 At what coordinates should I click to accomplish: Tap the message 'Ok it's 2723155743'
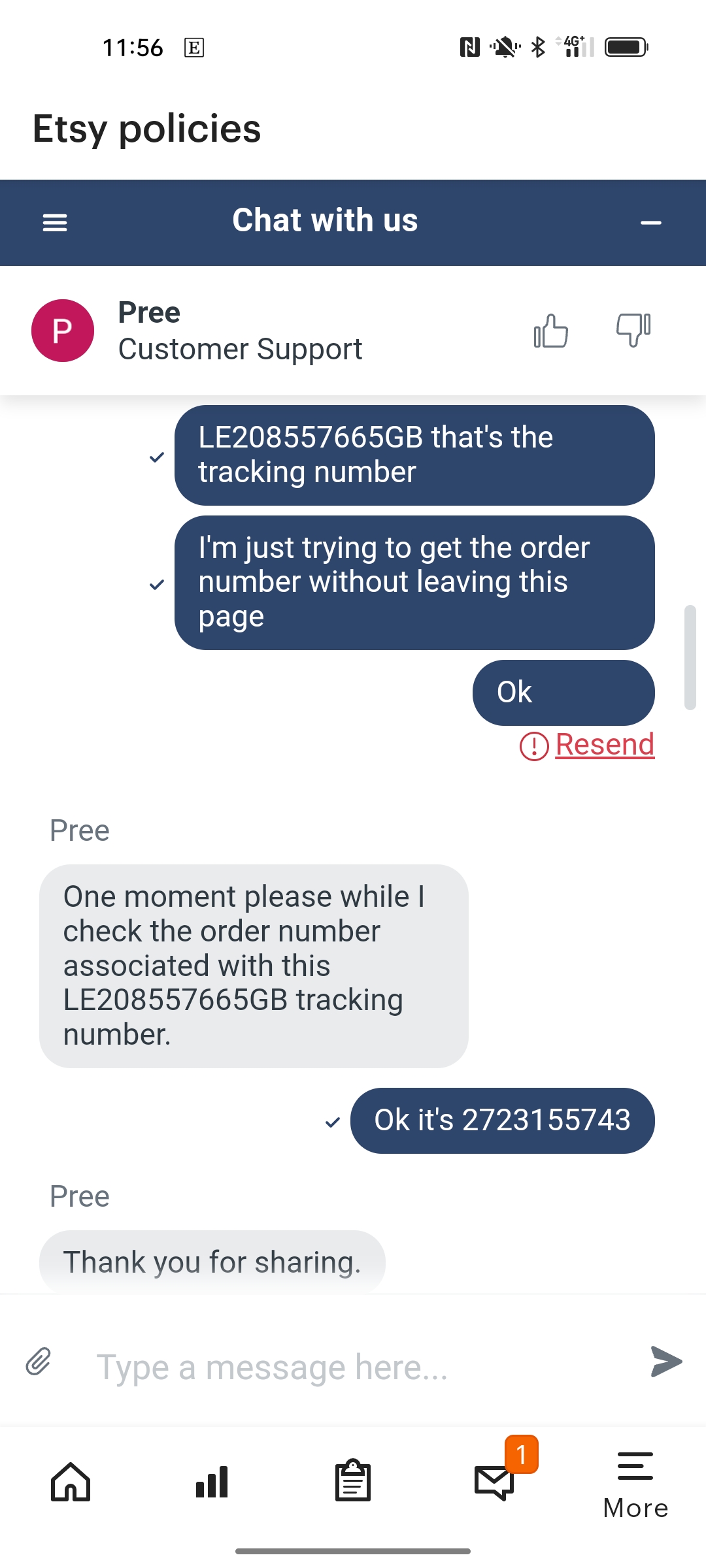click(502, 1120)
